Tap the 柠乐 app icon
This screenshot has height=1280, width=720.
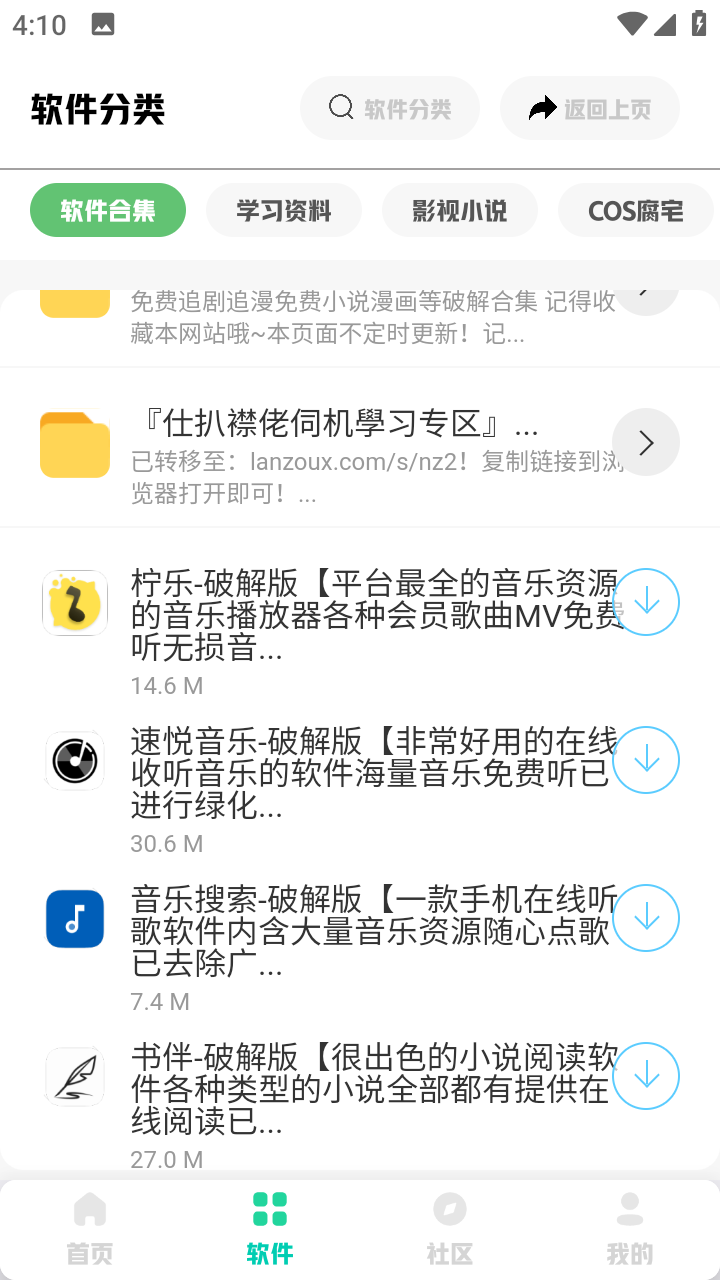point(74,603)
